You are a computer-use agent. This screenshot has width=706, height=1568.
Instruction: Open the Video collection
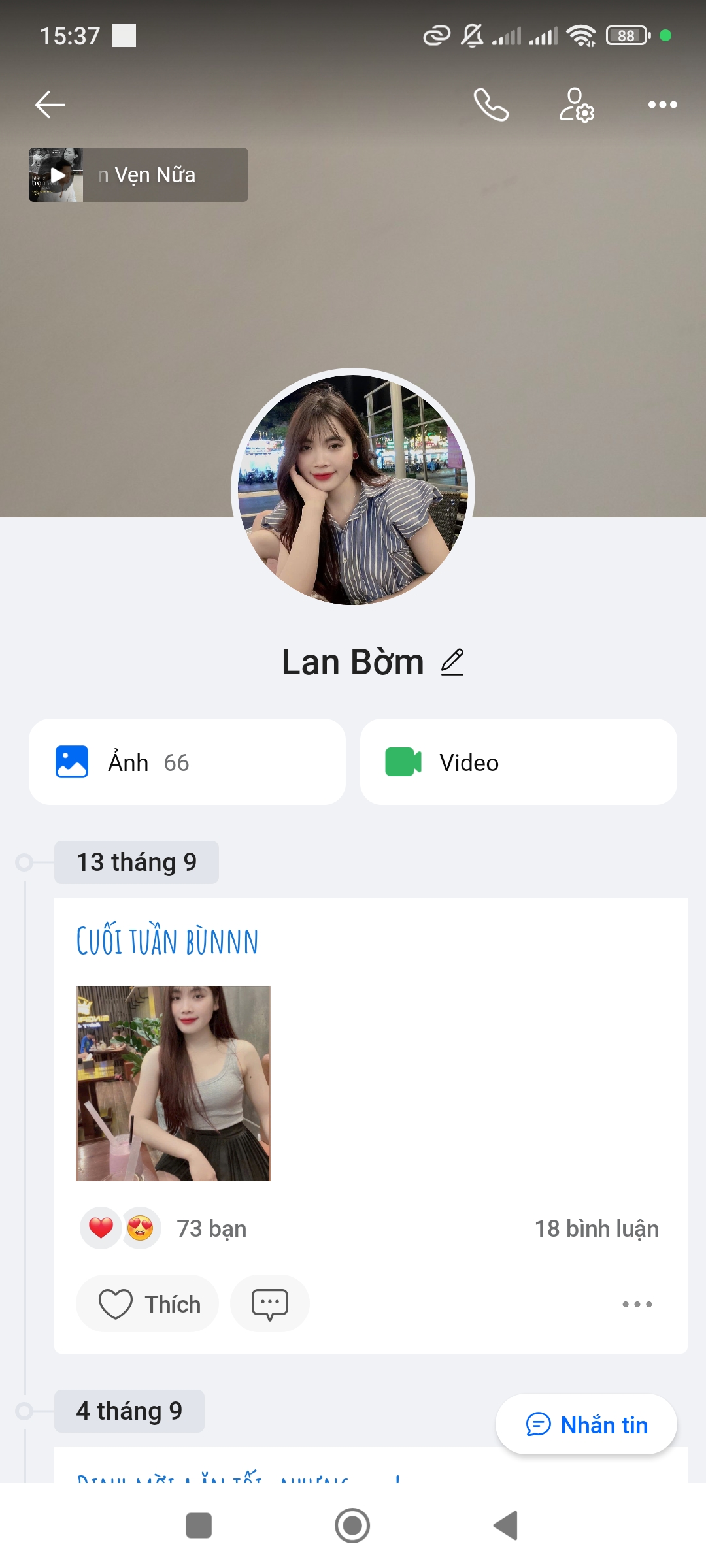pyautogui.click(x=518, y=762)
